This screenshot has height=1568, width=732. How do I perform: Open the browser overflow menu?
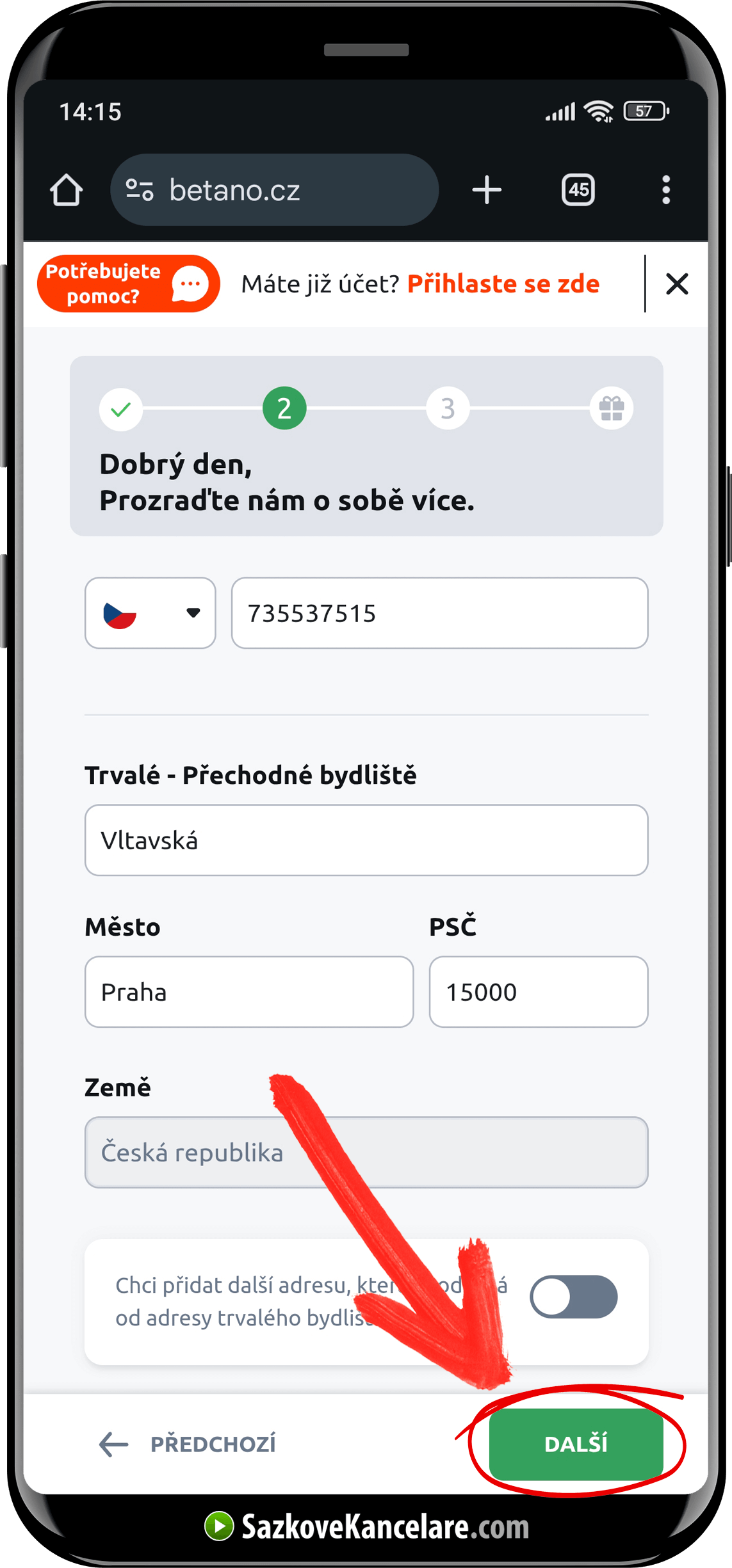click(x=666, y=190)
